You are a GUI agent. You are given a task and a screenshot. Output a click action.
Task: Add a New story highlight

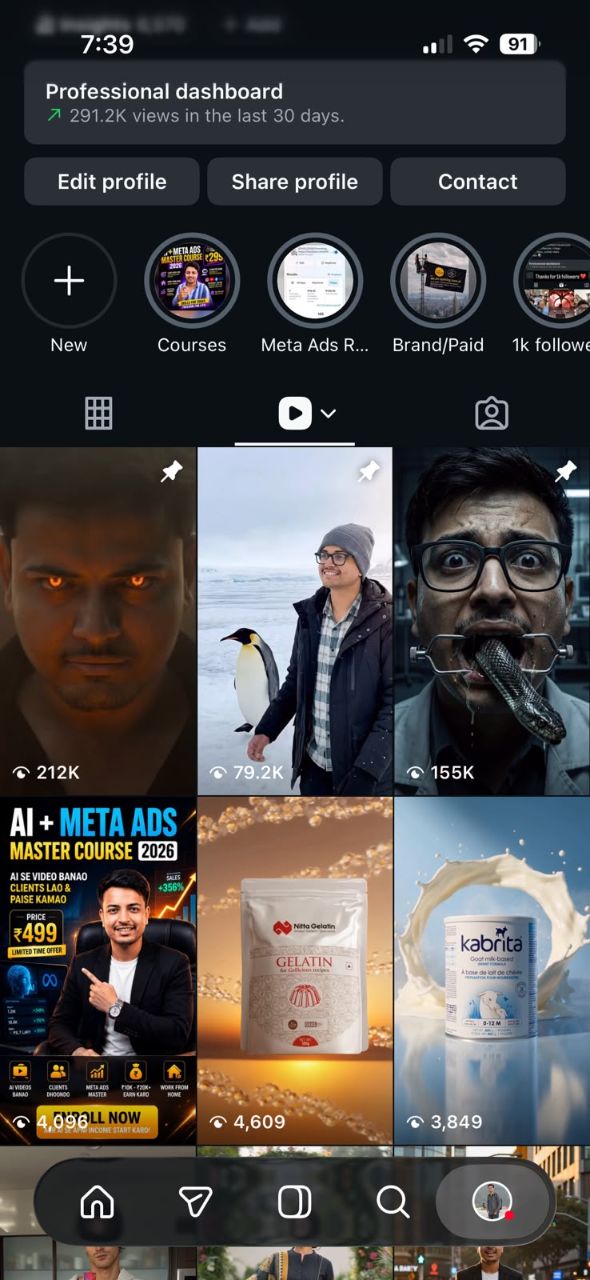pyautogui.click(x=69, y=281)
